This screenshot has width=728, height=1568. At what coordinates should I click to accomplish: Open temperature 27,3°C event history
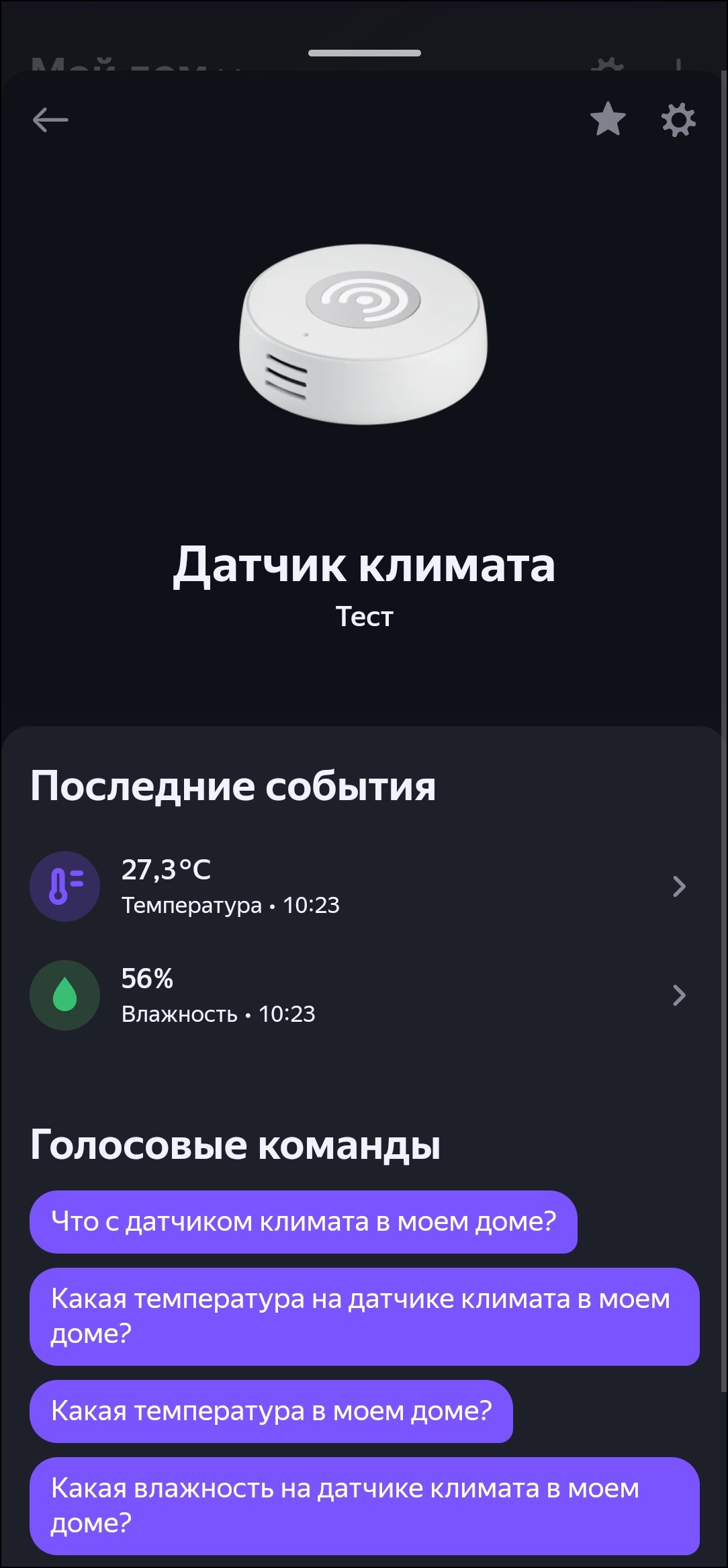tap(364, 886)
